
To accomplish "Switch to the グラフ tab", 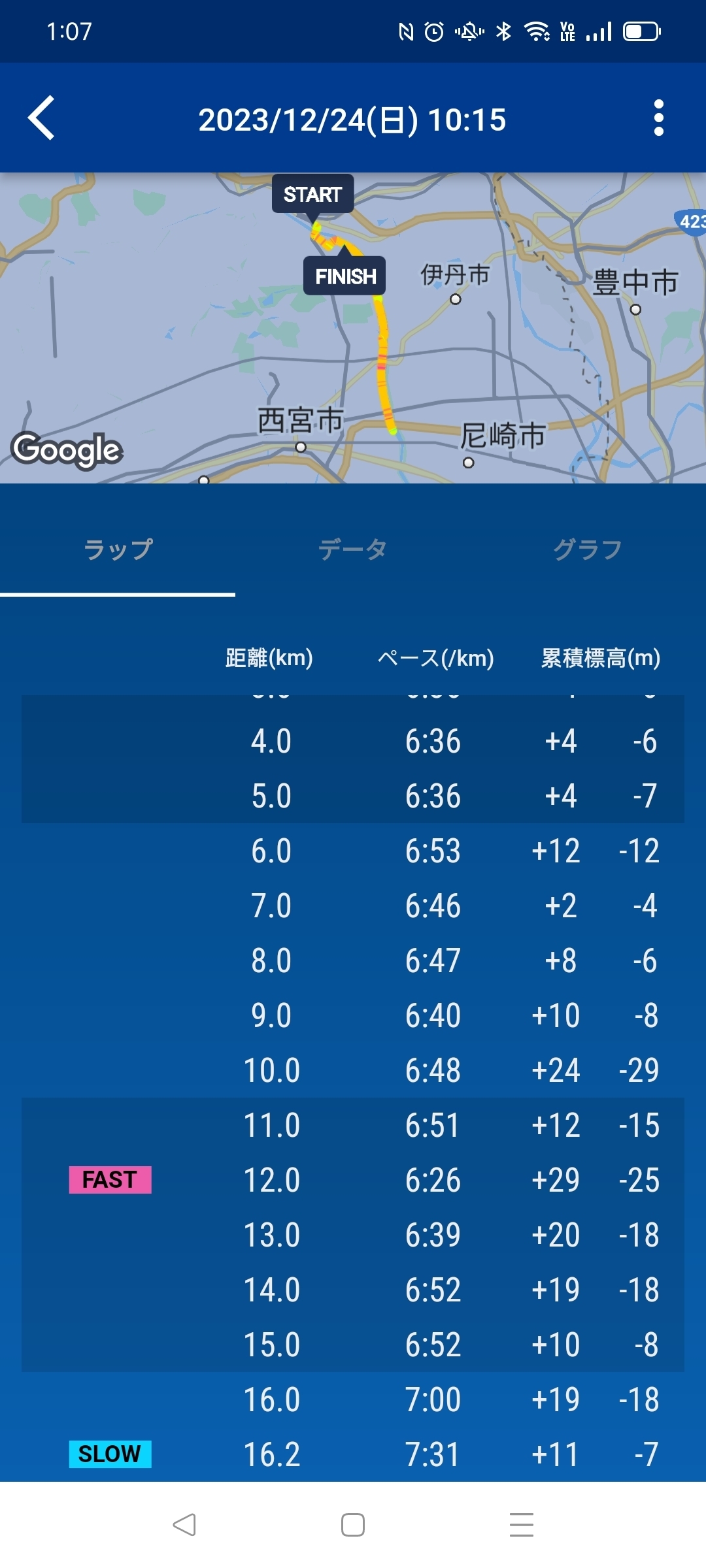I will tap(588, 549).
